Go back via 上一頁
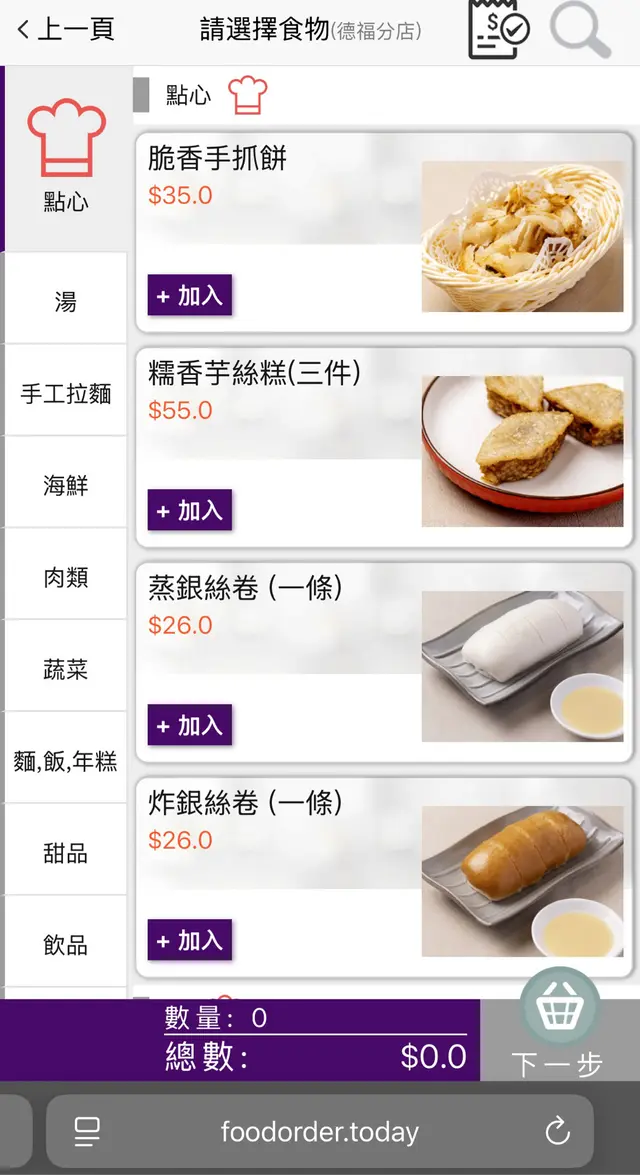This screenshot has height=1175, width=640. click(x=65, y=30)
